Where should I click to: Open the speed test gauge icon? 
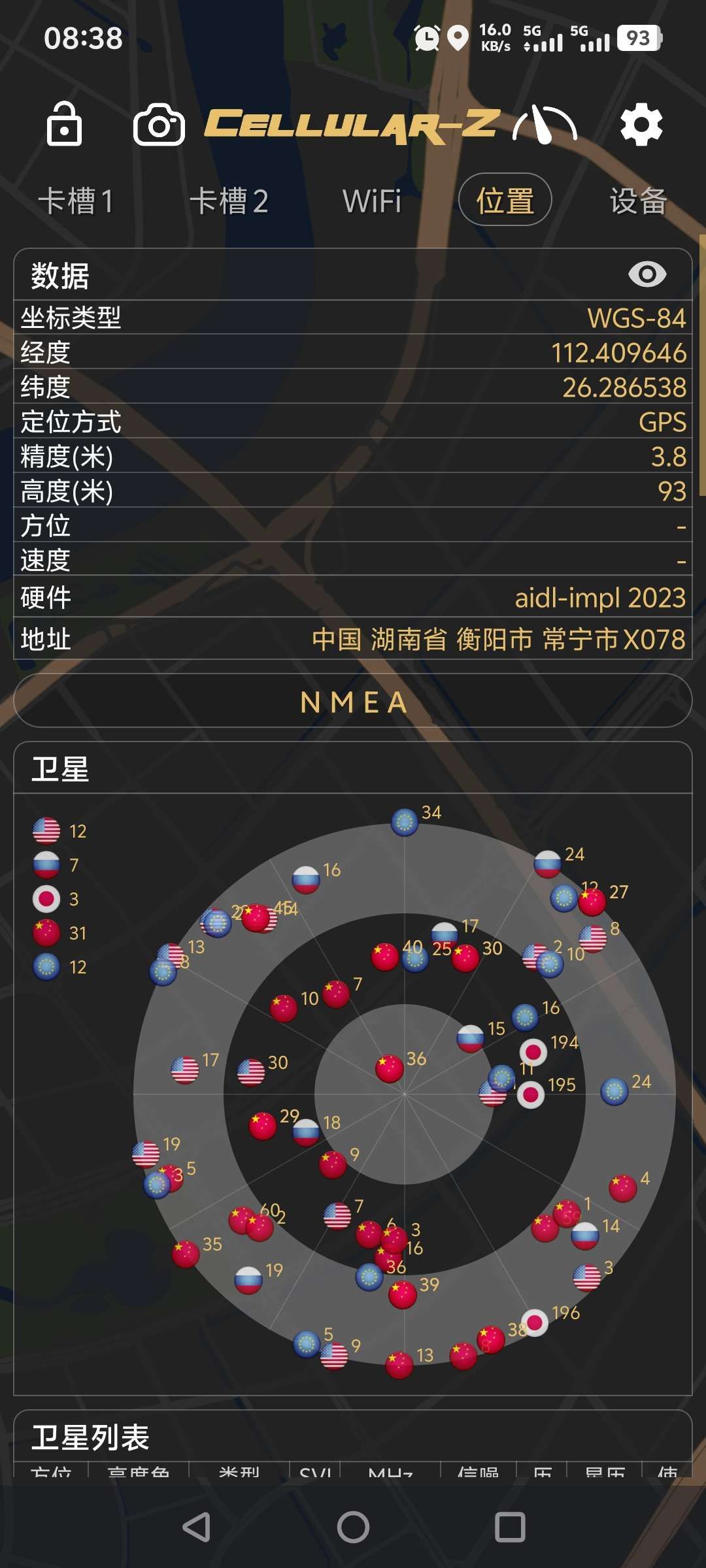coord(545,124)
